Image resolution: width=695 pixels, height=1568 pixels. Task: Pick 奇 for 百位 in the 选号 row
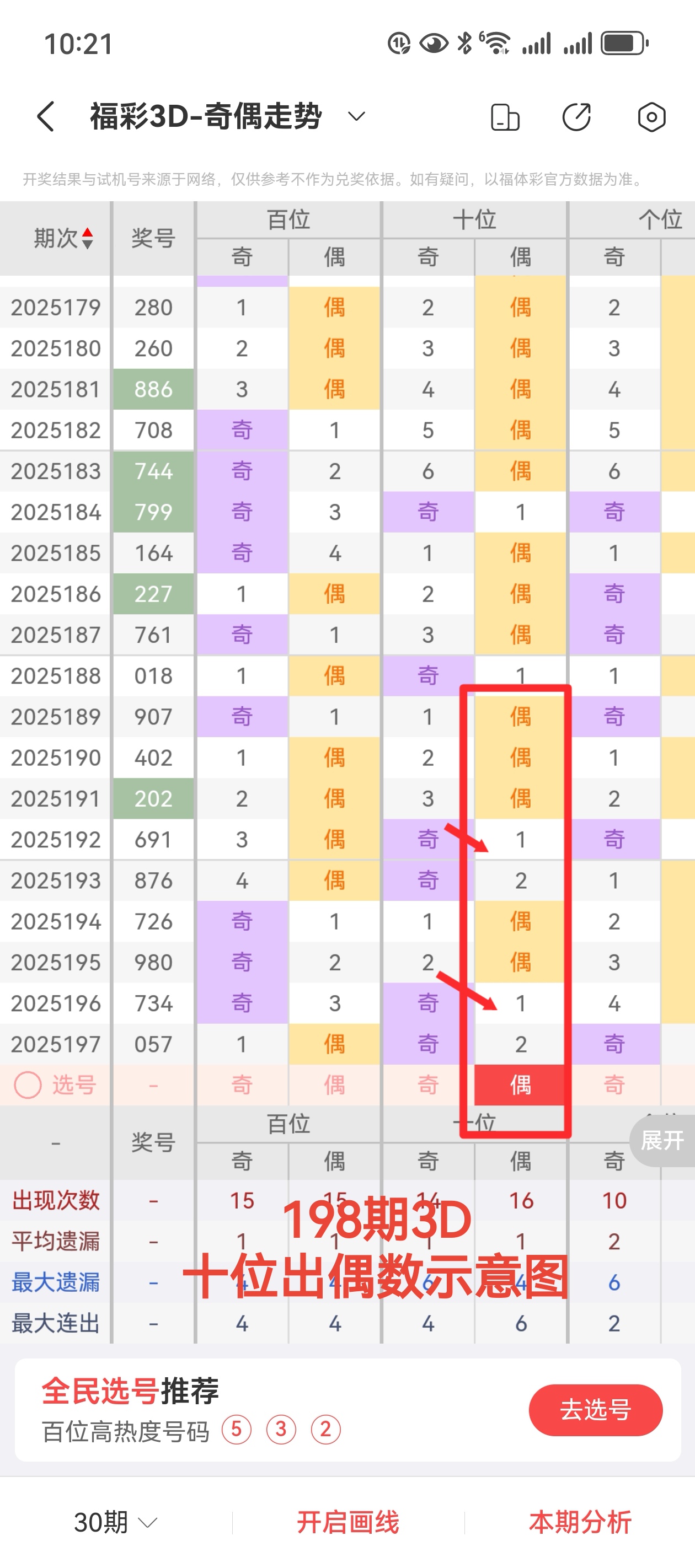[x=242, y=1084]
